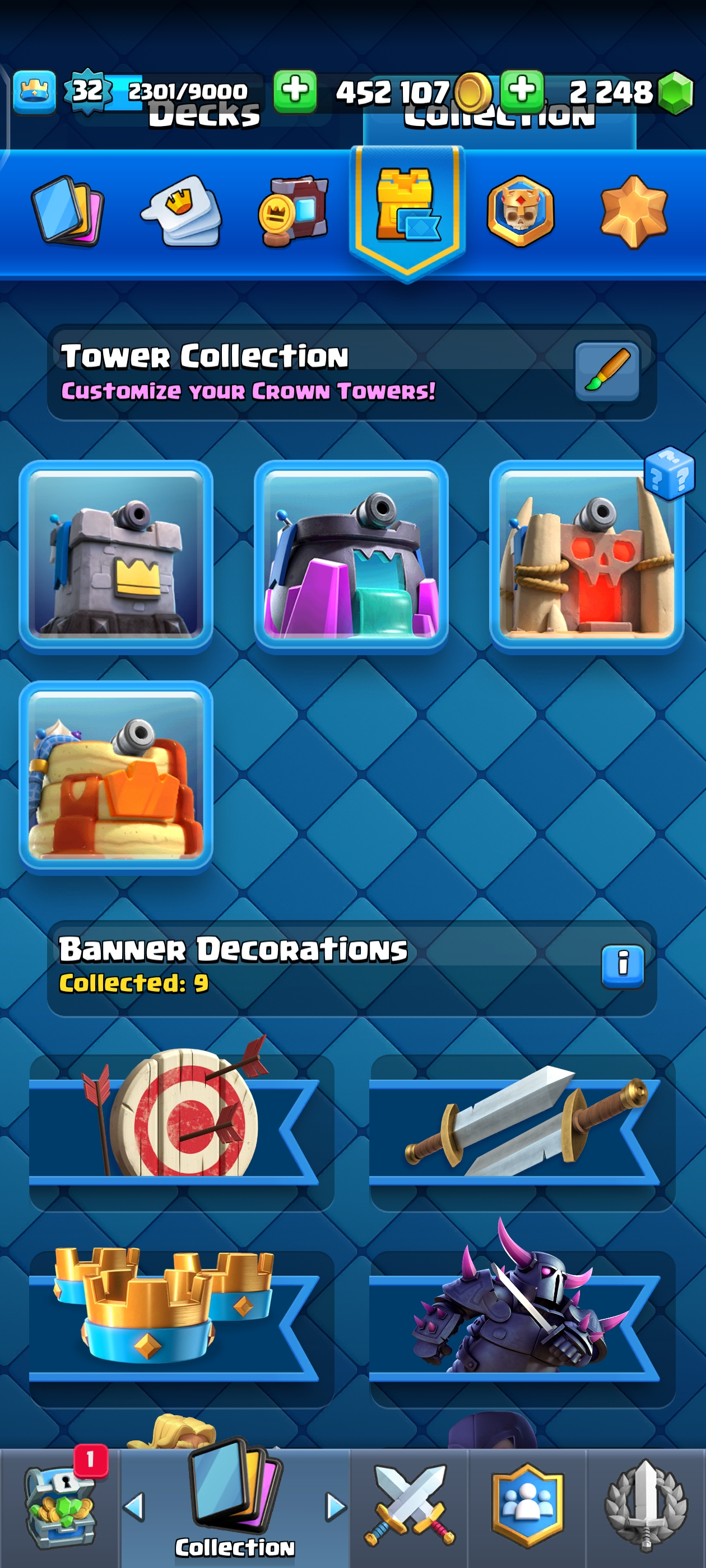Open Banner Decorations info button
Screen dimensions: 706x1568
click(623, 966)
